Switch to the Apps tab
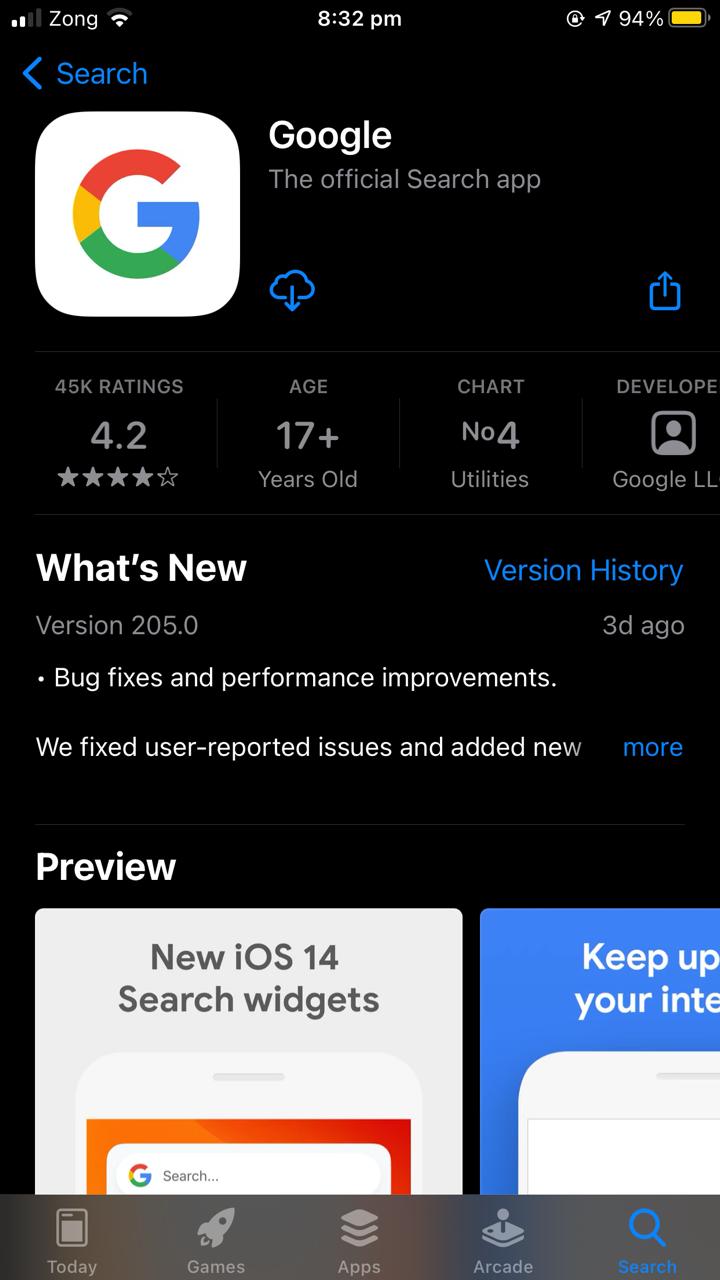 coord(359,1240)
